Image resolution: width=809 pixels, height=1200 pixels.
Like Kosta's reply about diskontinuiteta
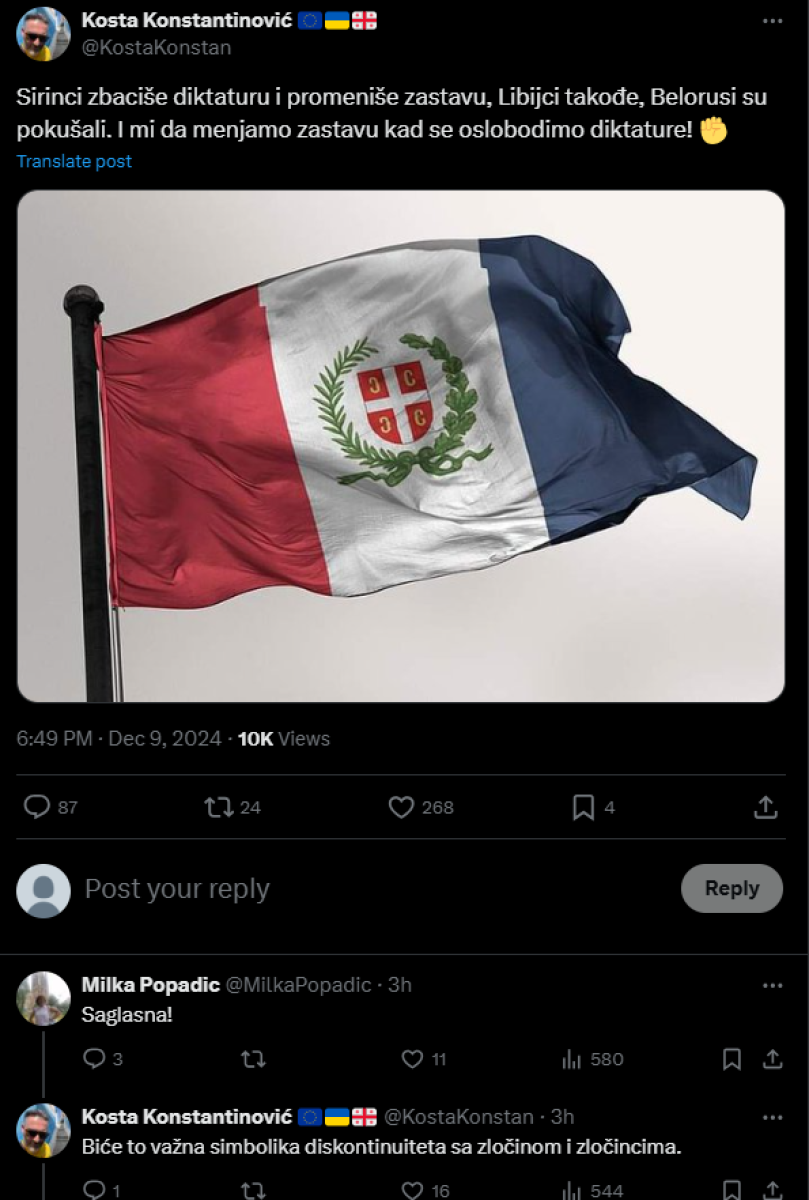click(412, 1191)
